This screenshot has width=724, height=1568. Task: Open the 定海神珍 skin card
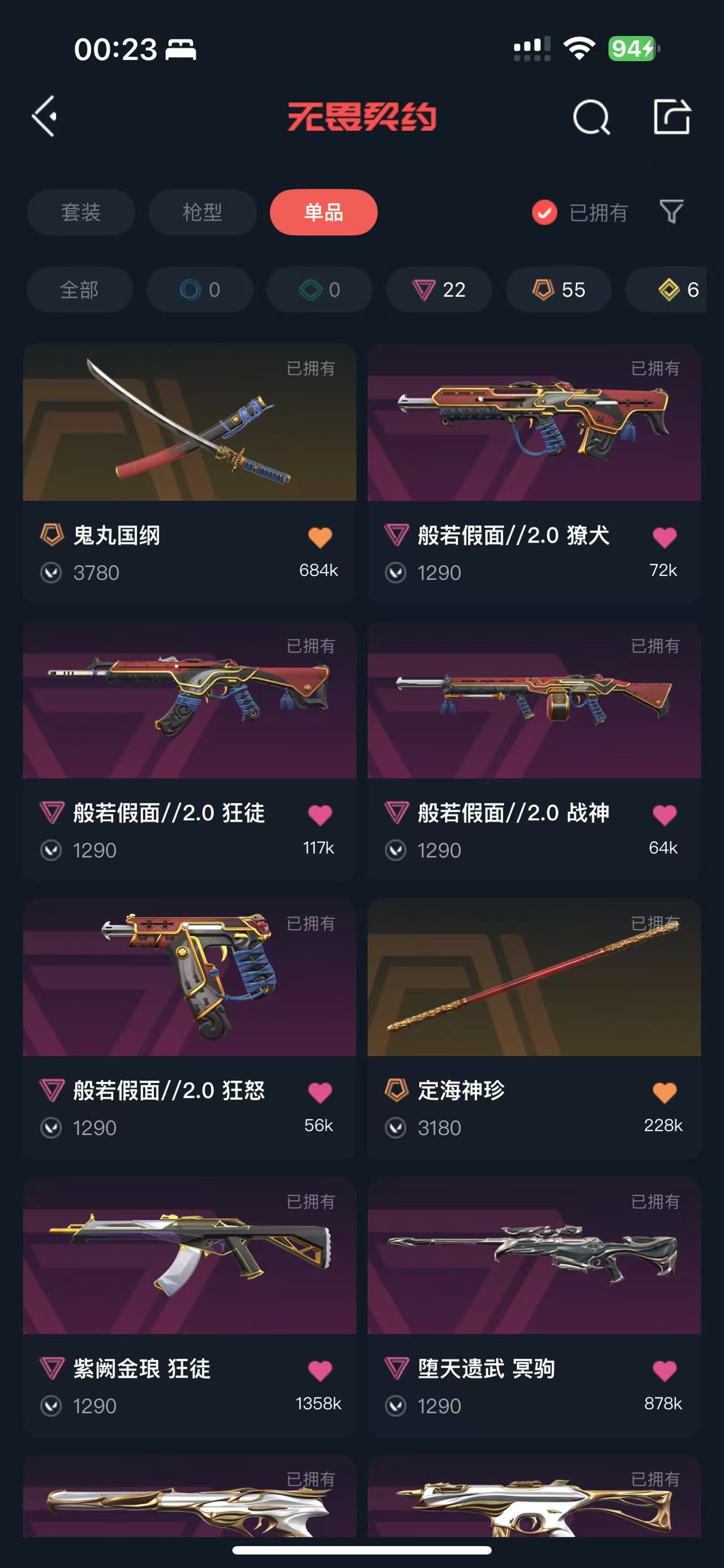pyautogui.click(x=534, y=1029)
